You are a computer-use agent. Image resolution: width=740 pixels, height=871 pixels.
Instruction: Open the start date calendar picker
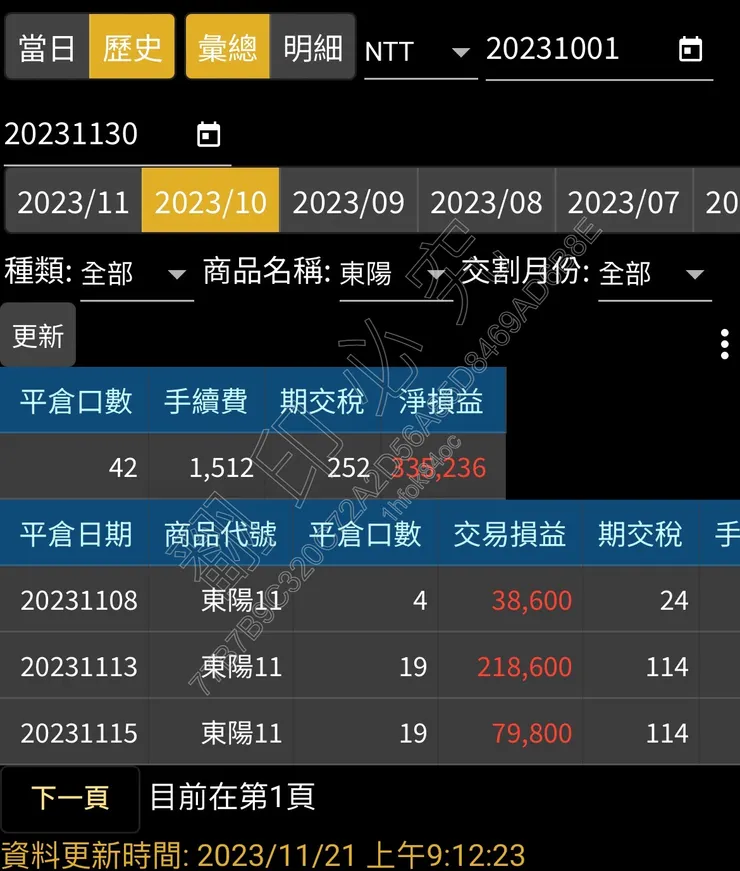(x=691, y=48)
